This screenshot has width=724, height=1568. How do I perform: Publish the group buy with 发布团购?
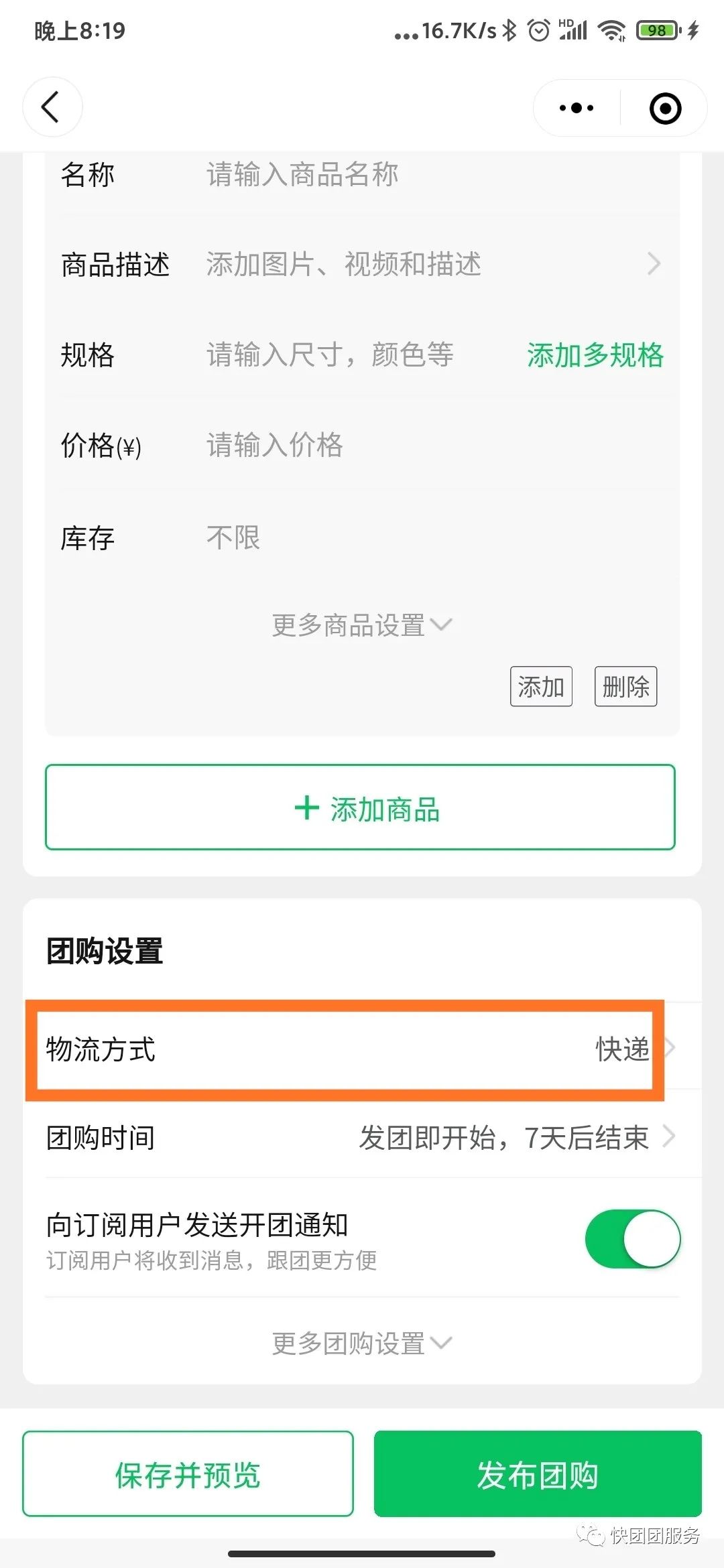click(x=538, y=1474)
